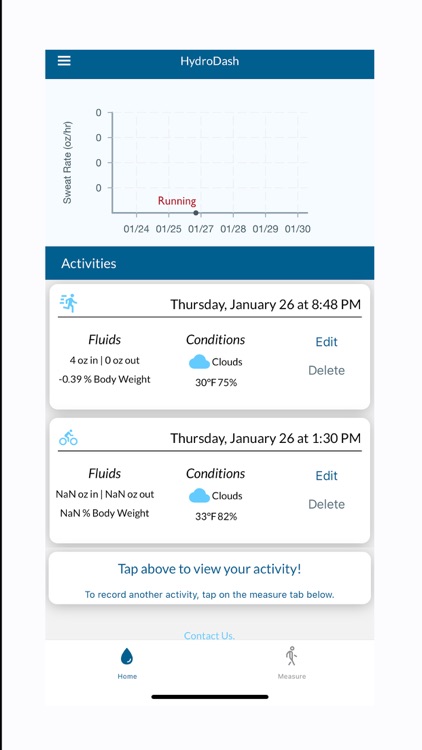
Task: Open the Contact Us link
Action: (209, 635)
